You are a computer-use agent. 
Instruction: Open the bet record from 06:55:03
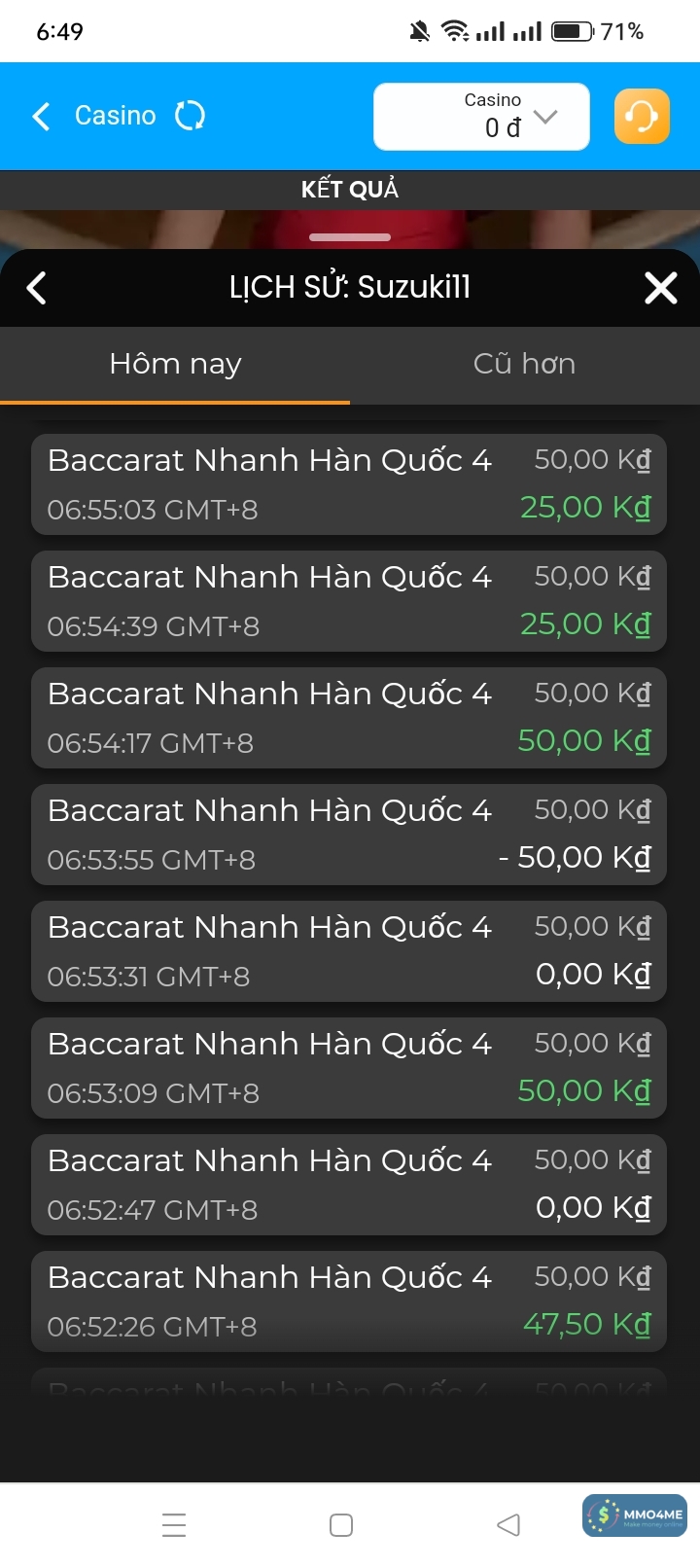pos(349,484)
